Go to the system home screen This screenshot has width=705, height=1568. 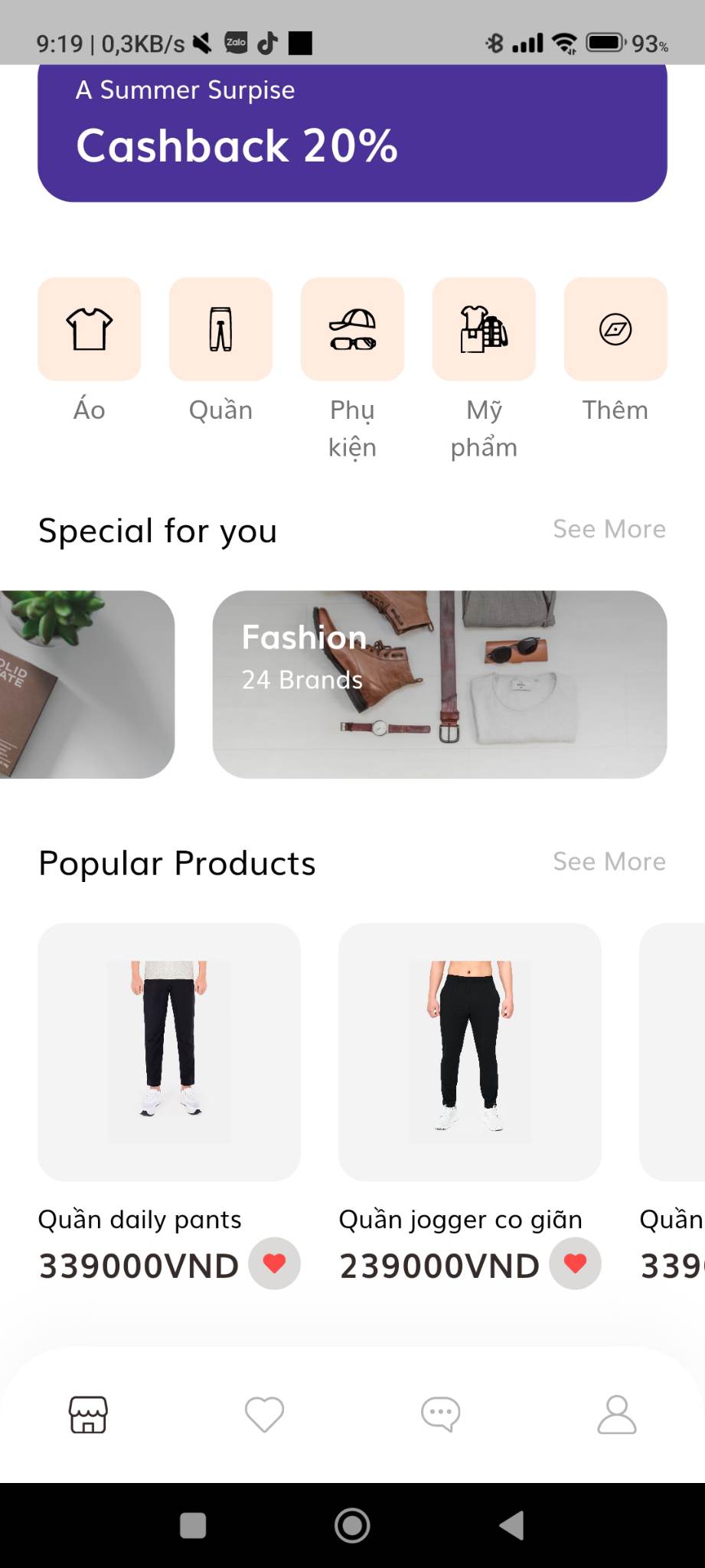pos(353,1525)
